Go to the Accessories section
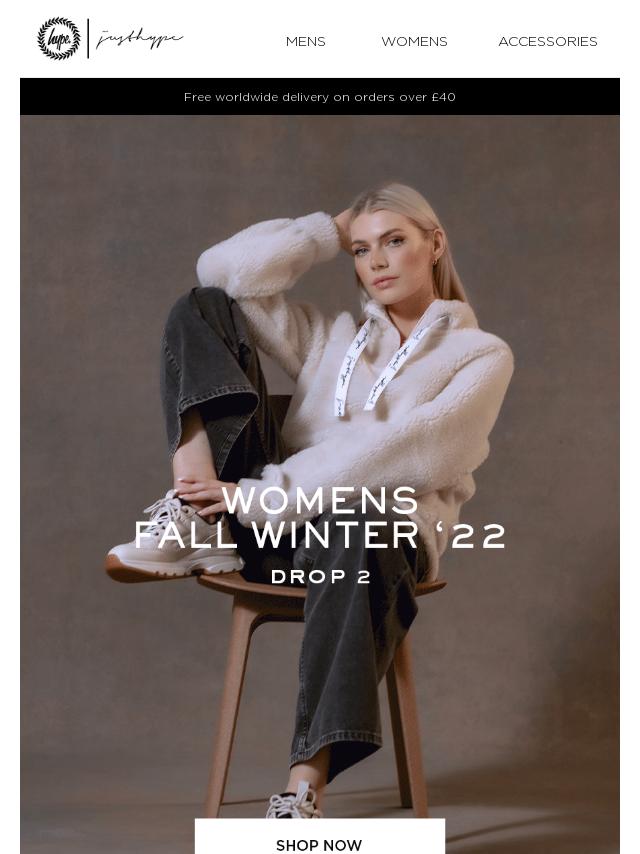Viewport: 640px width, 854px height. tap(547, 41)
